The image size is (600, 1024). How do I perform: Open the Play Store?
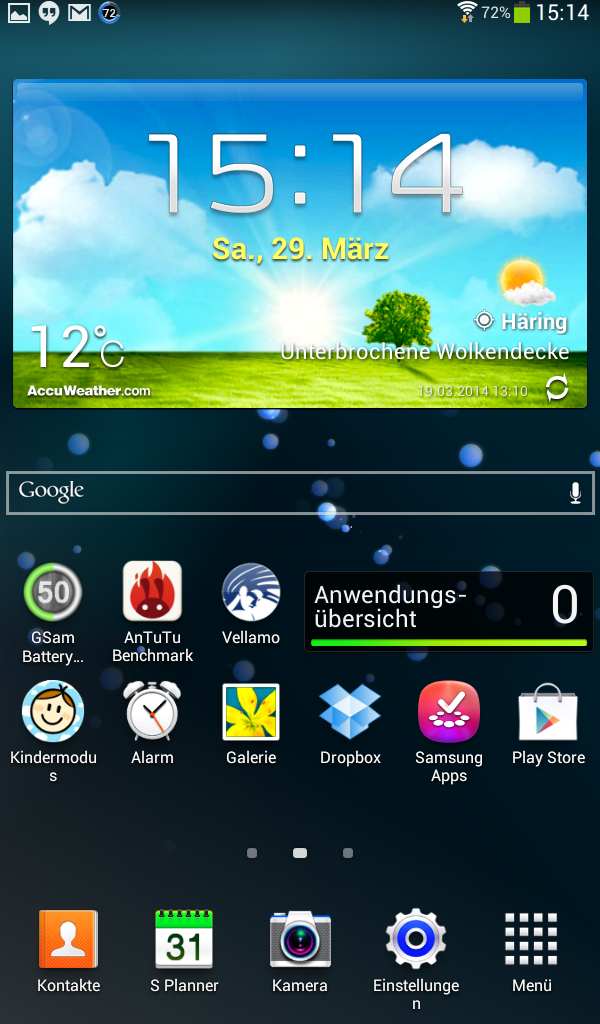548,724
